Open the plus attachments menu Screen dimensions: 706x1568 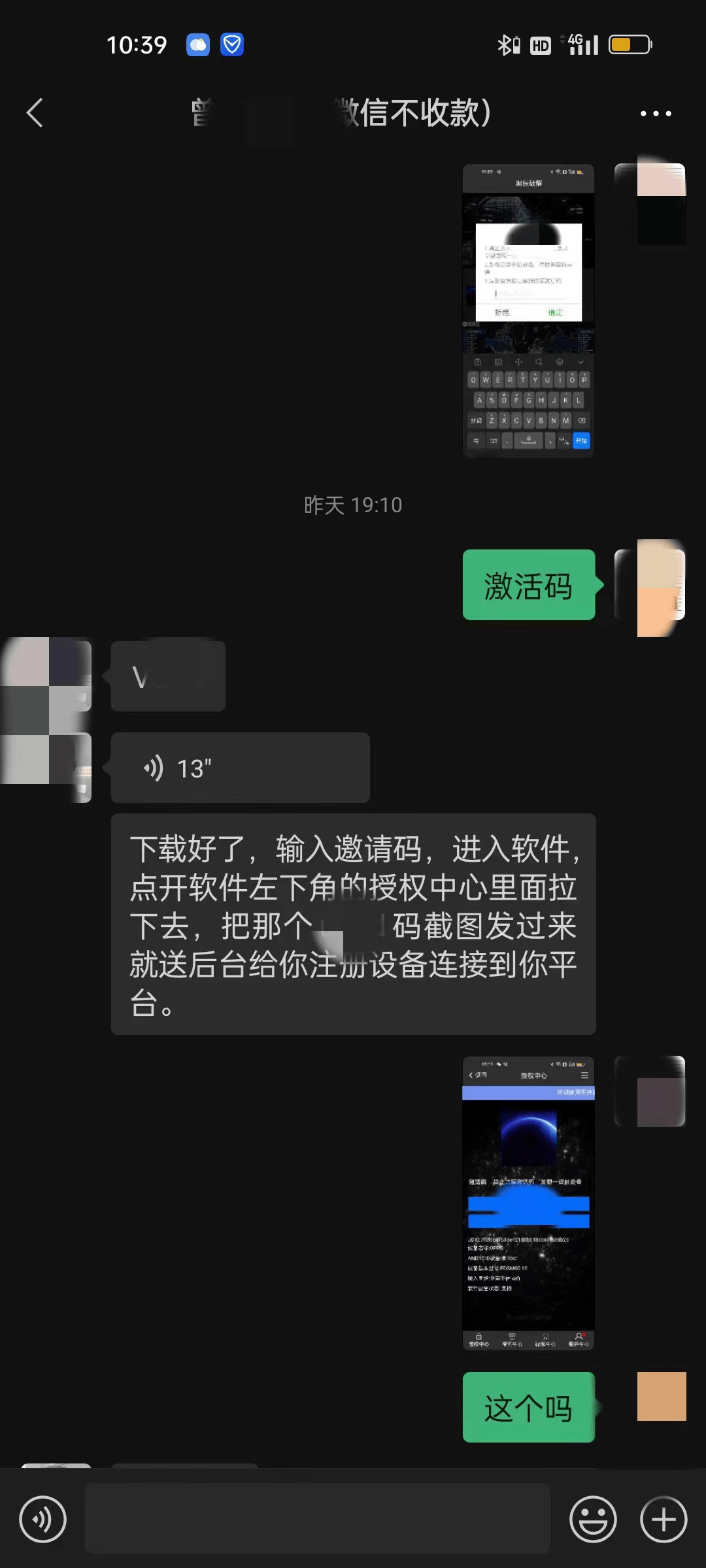point(663,1519)
